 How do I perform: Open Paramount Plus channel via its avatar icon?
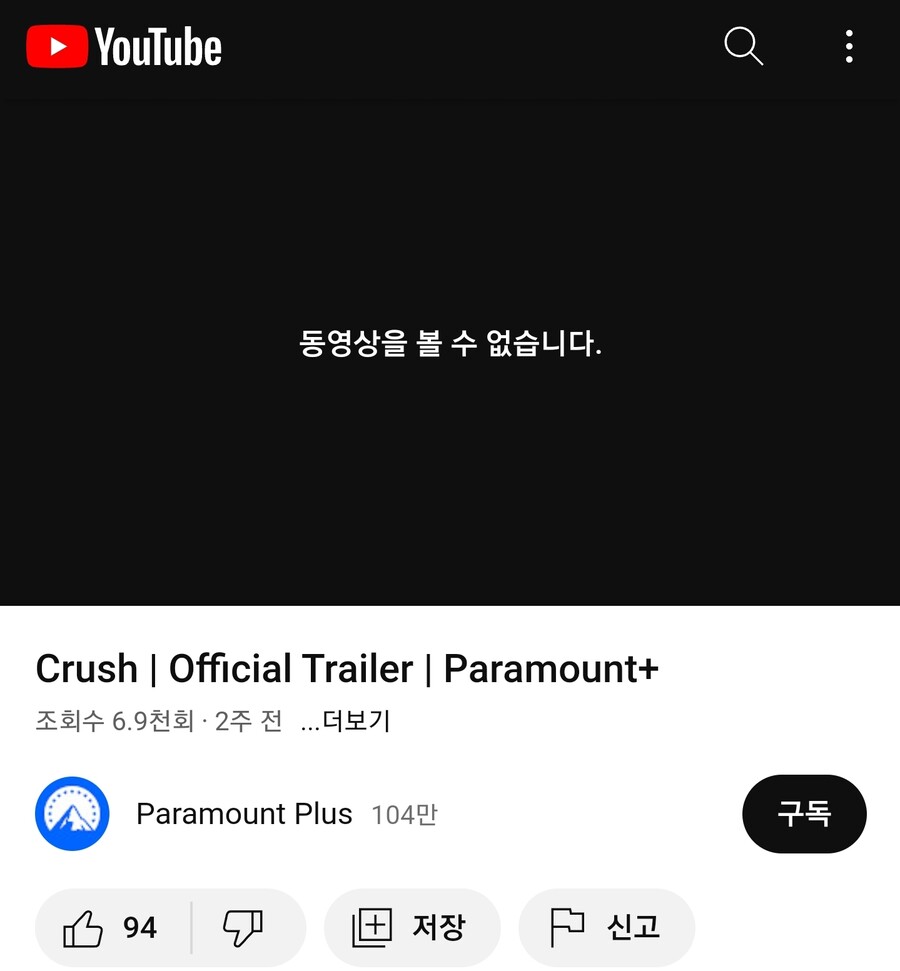(x=72, y=814)
